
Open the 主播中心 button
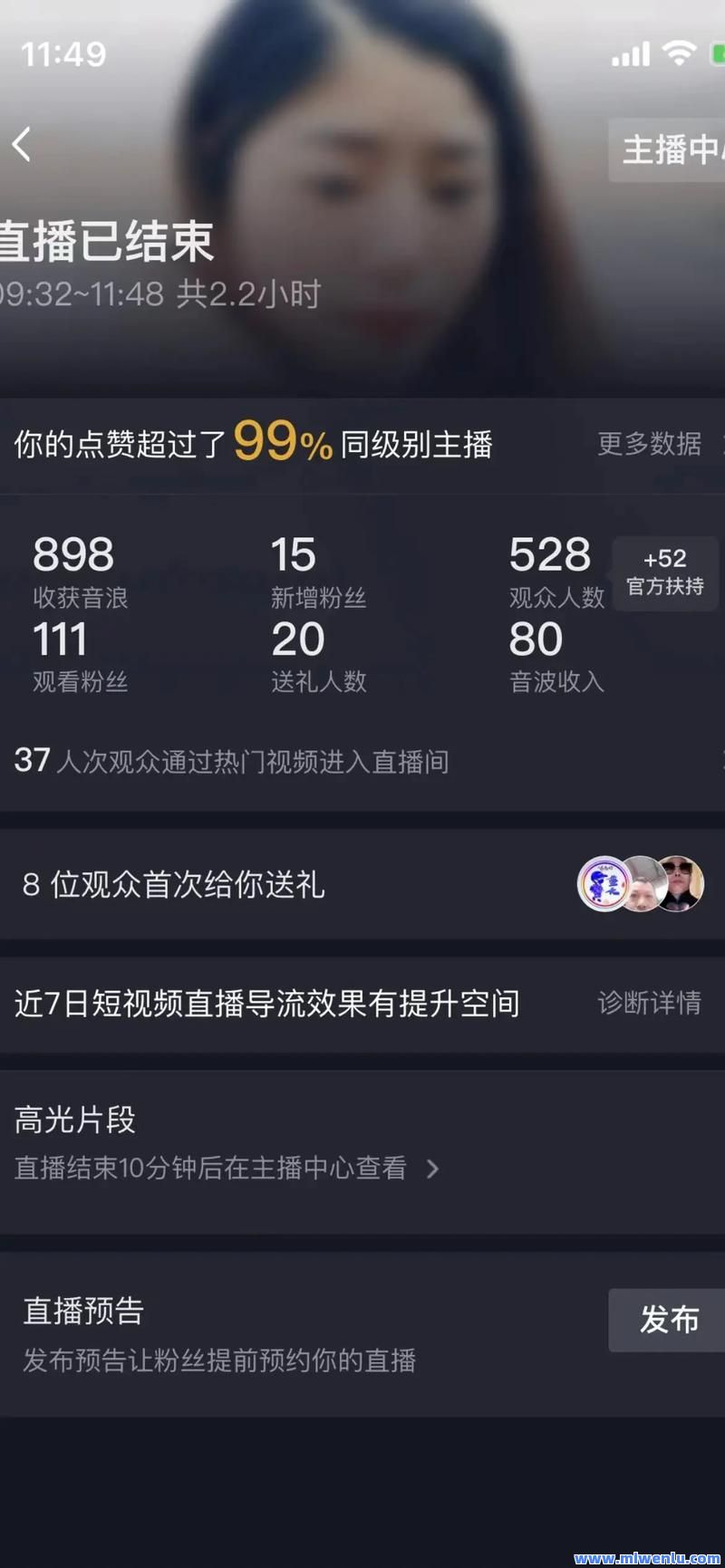tap(669, 149)
